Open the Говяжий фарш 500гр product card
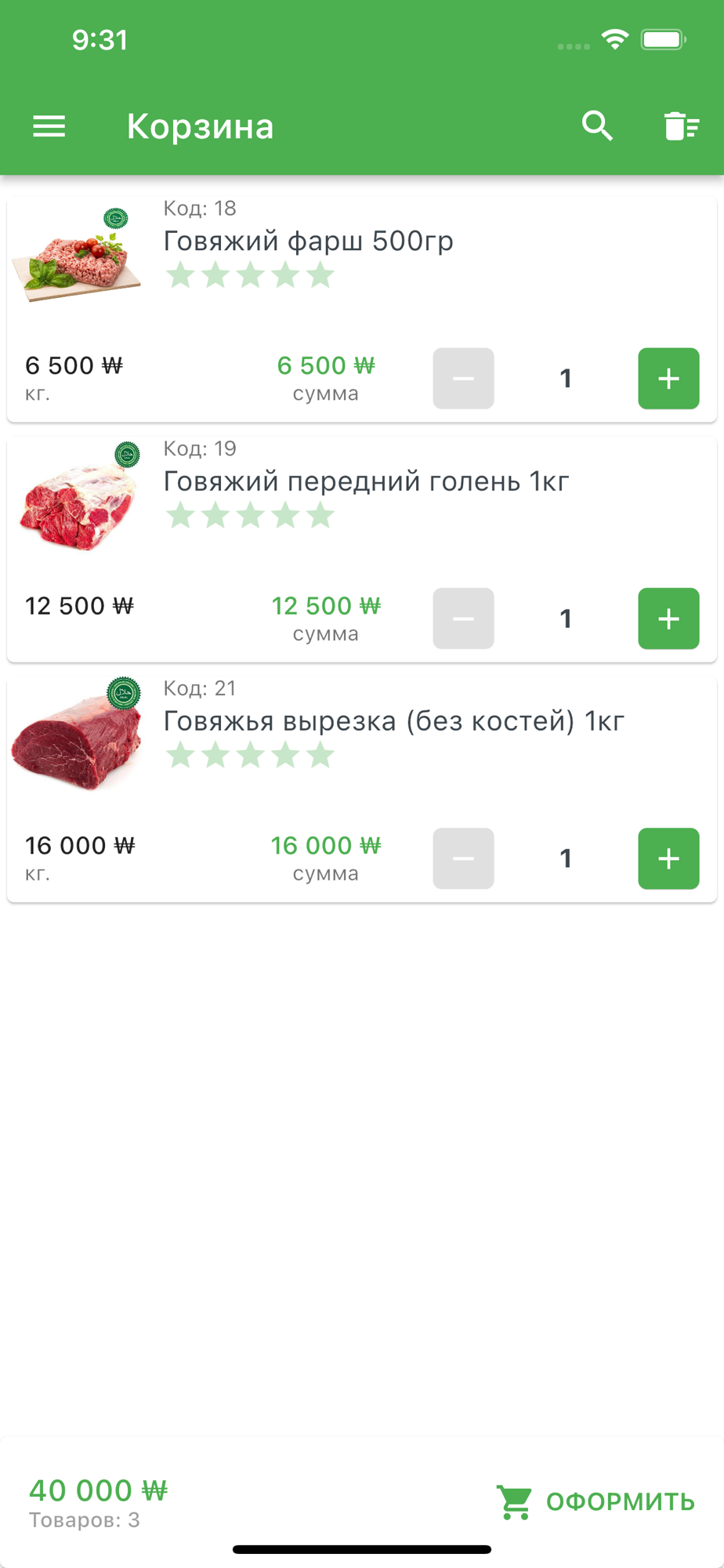The width and height of the screenshot is (724, 1568). pos(308,241)
